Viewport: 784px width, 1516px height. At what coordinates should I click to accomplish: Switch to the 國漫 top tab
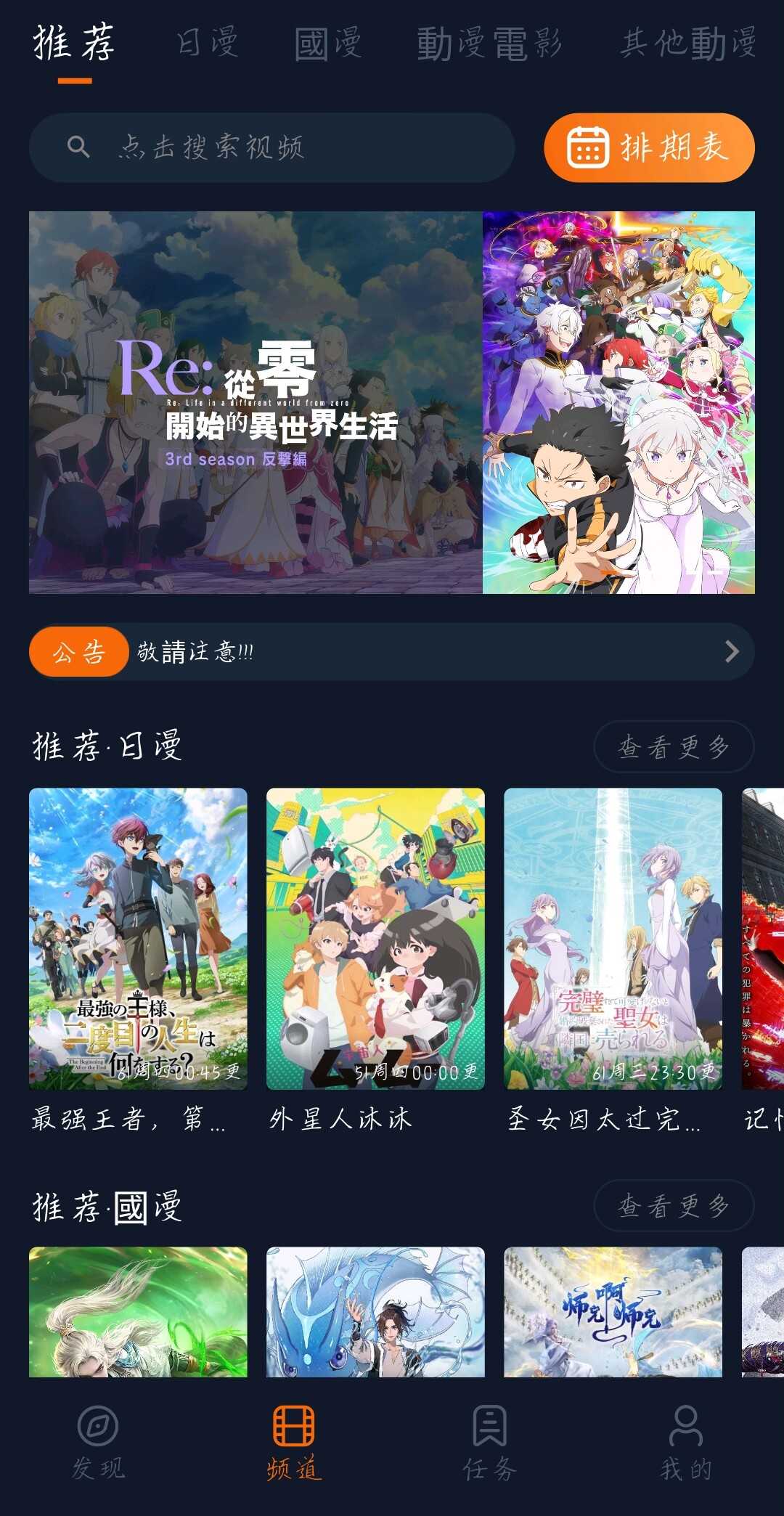(328, 43)
